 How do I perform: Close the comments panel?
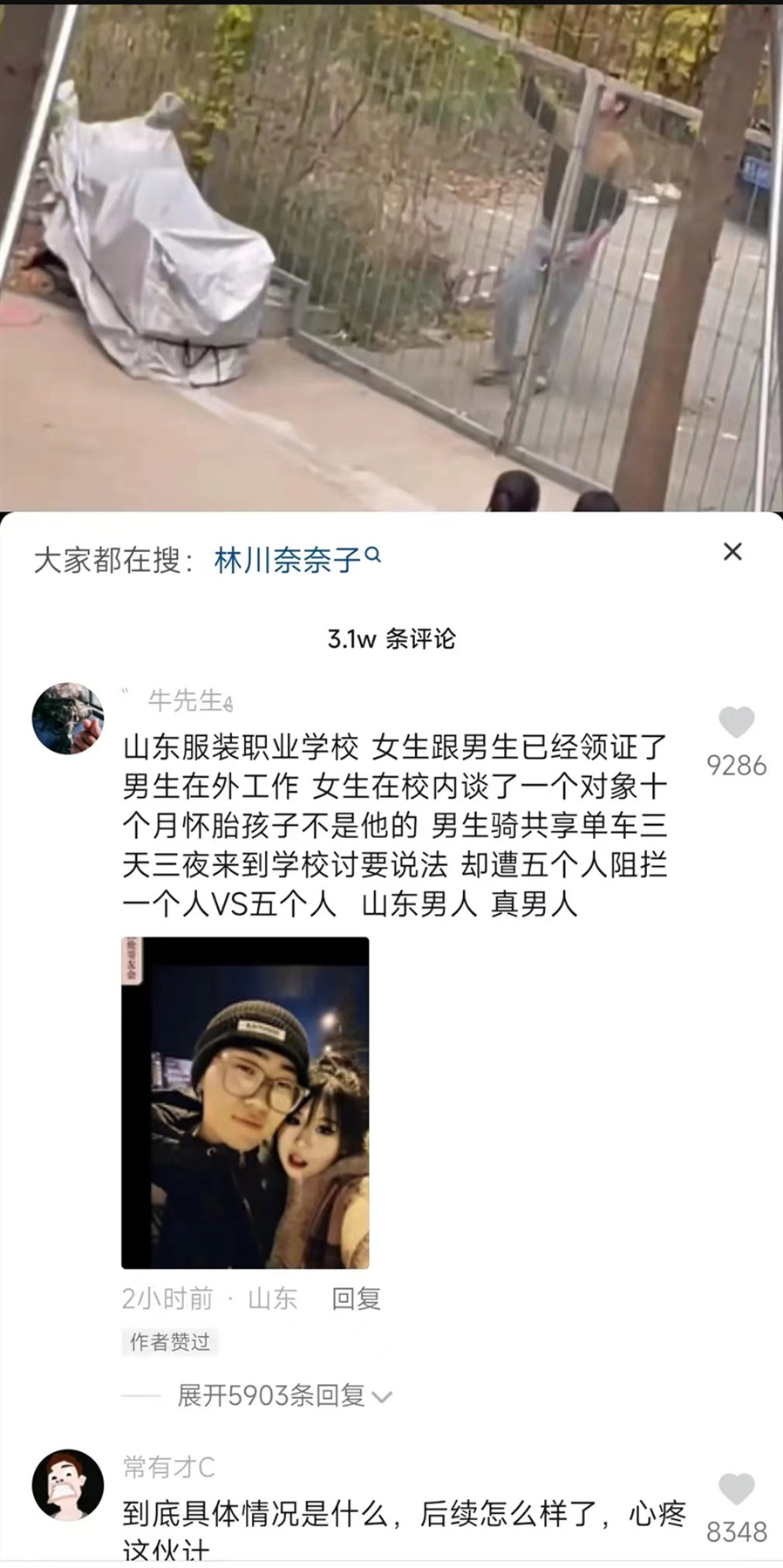click(732, 551)
